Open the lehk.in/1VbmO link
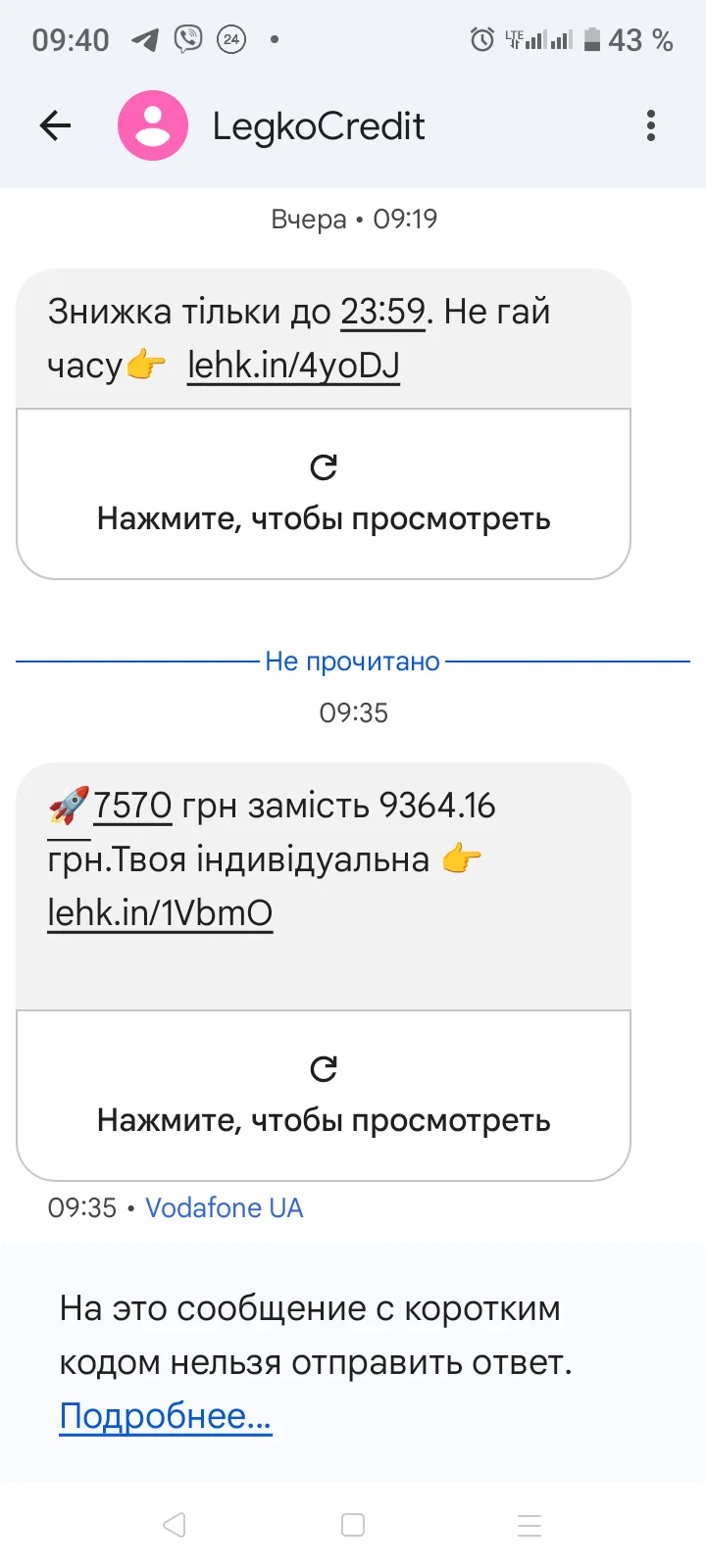Viewport: 706px width, 1568px height. [160, 913]
